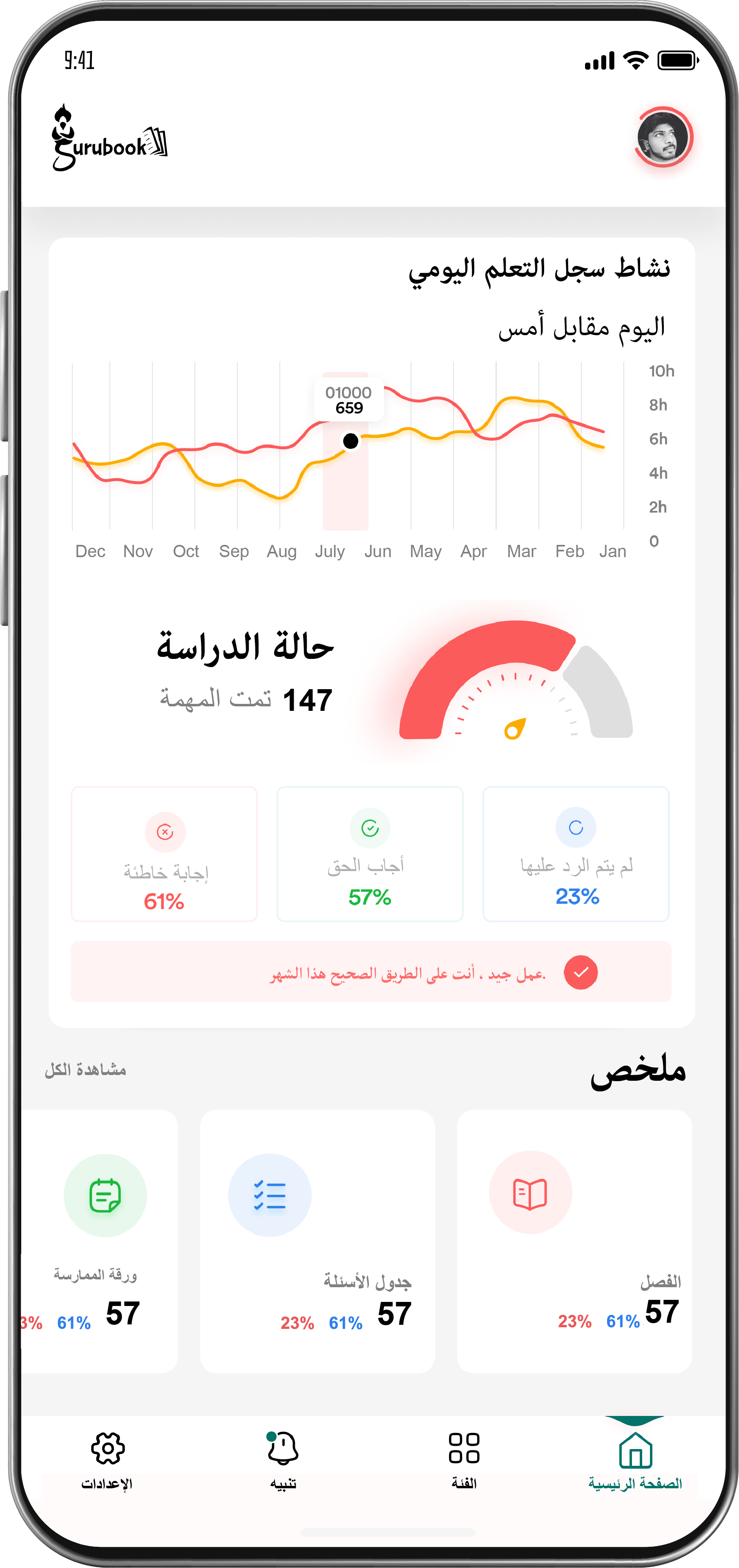Open the profile avatar
Image resolution: width=739 pixels, height=1568 pixels.
click(x=663, y=137)
